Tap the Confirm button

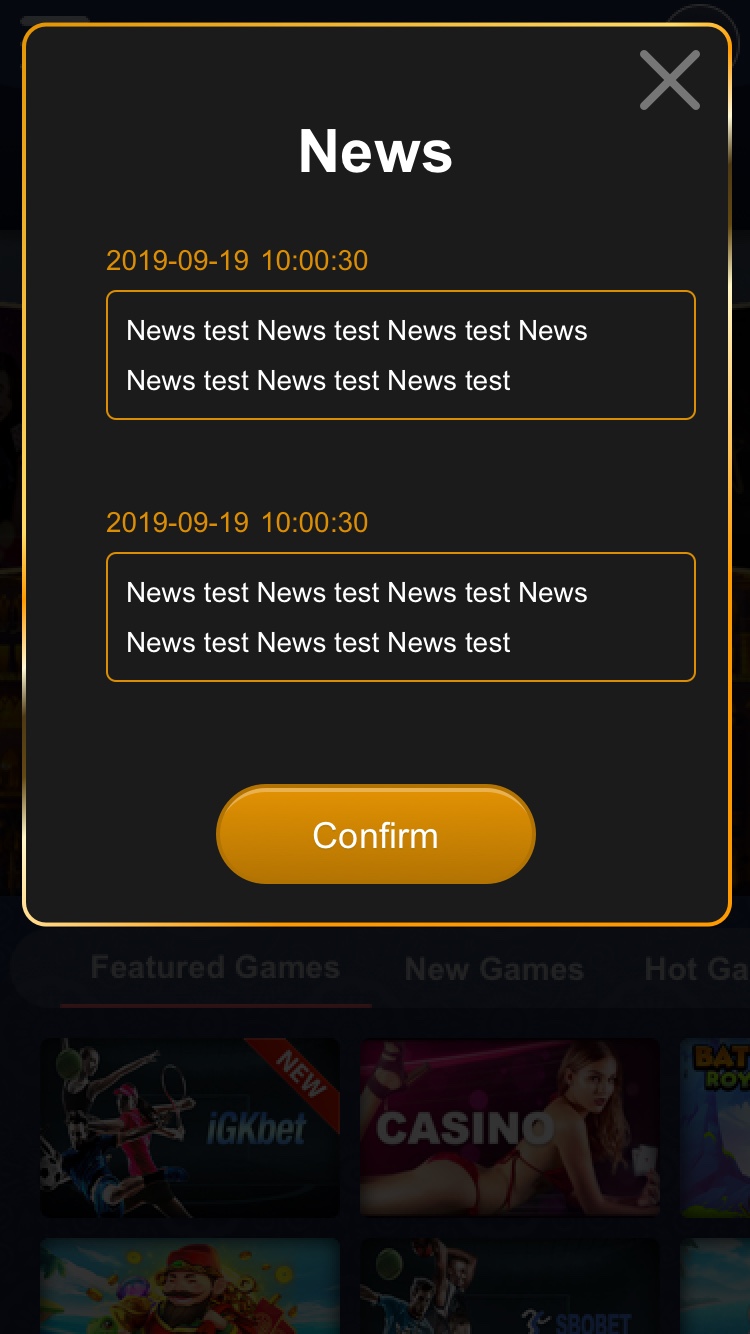(375, 835)
